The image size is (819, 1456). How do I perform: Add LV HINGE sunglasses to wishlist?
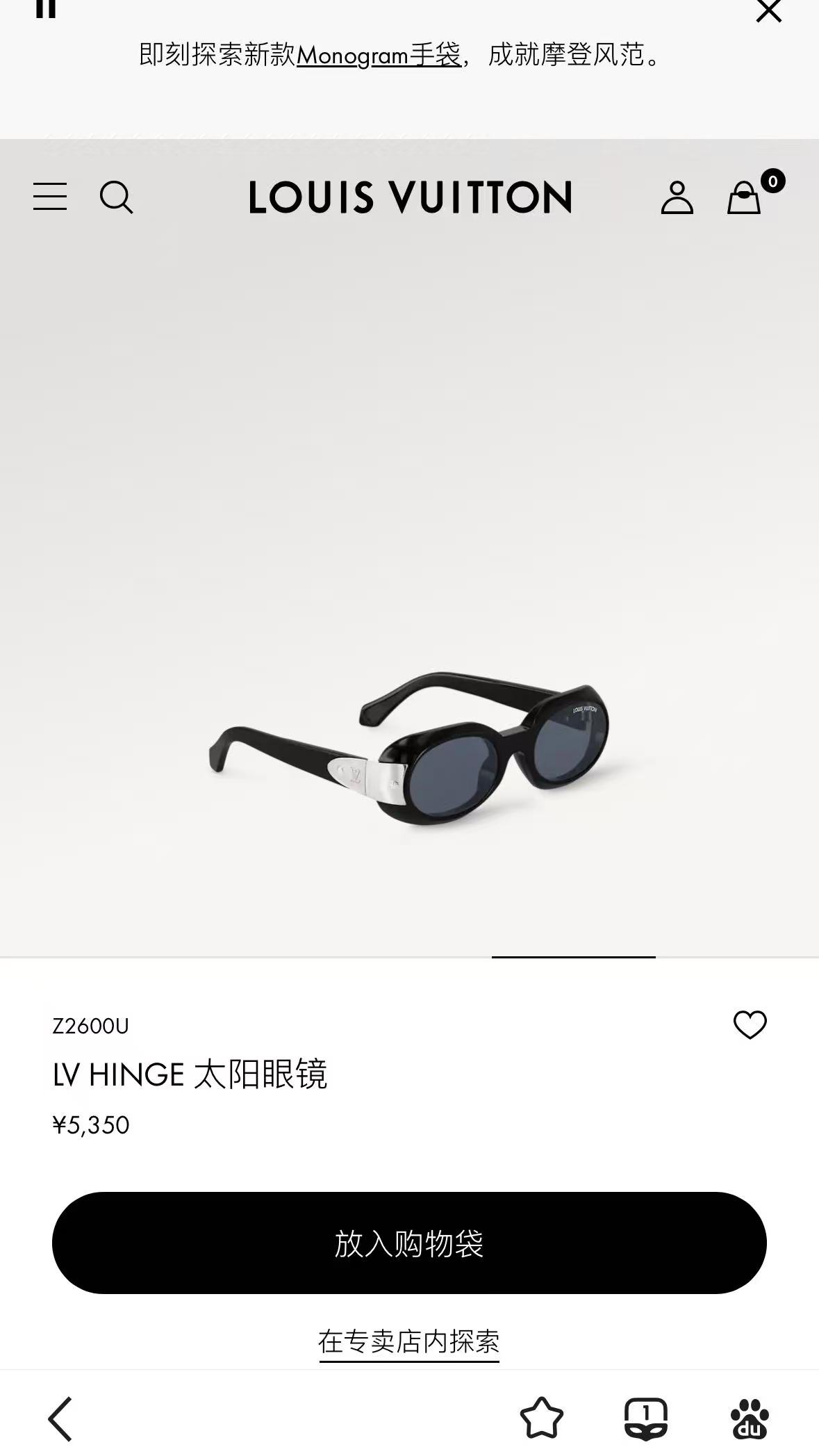tap(750, 1025)
